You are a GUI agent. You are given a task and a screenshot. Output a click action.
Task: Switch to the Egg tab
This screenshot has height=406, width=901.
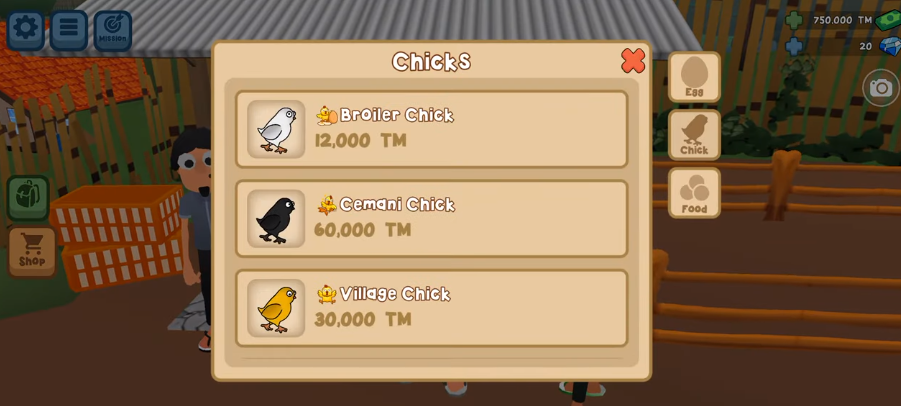click(x=694, y=77)
